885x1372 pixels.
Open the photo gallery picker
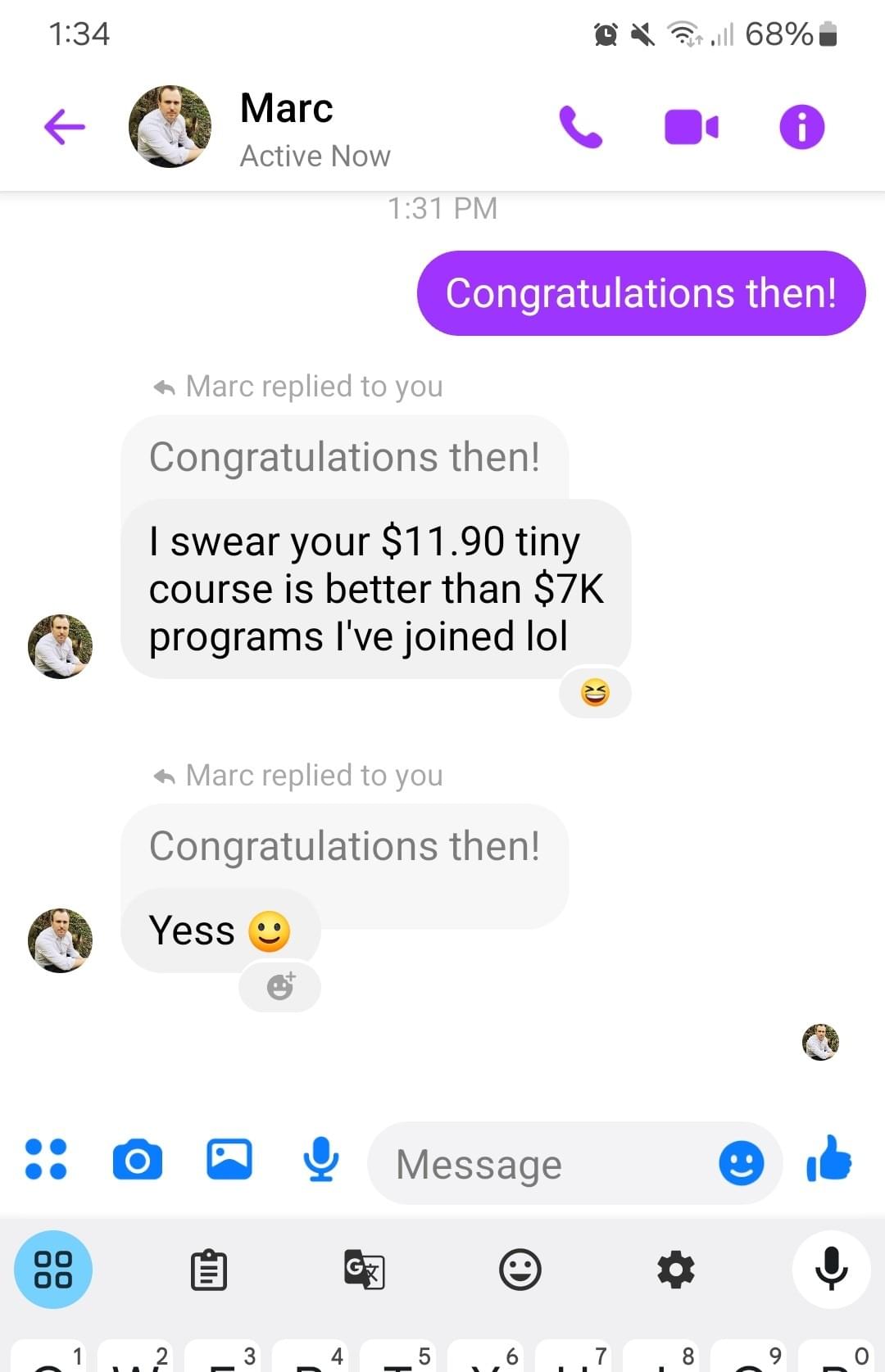click(x=229, y=1159)
